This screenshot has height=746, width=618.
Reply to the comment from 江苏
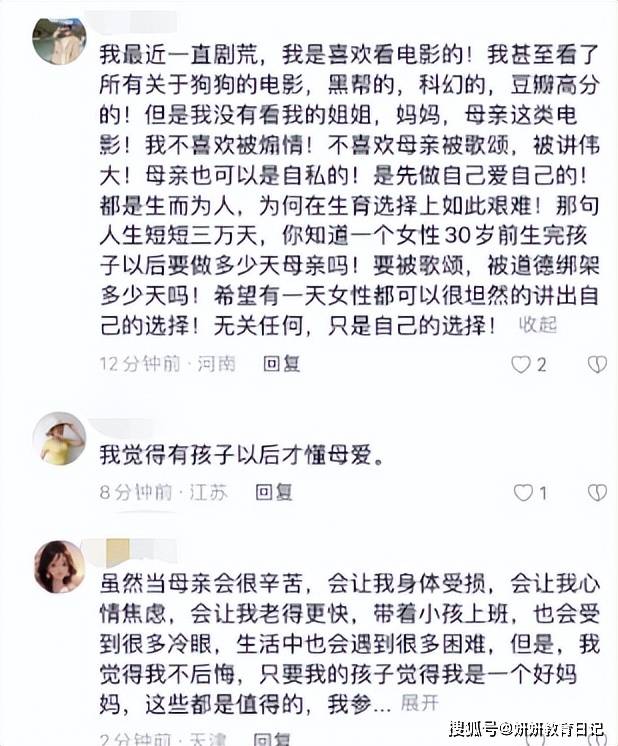[274, 492]
